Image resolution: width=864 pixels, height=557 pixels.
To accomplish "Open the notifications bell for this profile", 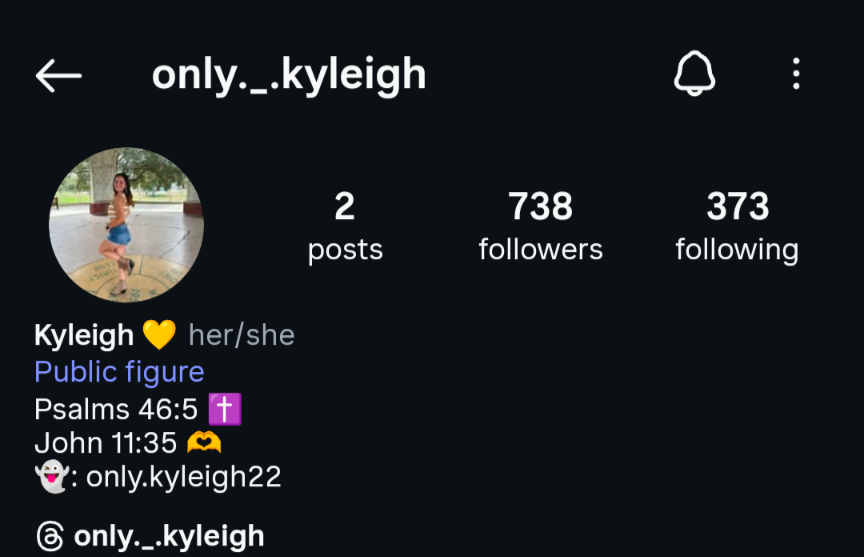I will pyautogui.click(x=694, y=74).
